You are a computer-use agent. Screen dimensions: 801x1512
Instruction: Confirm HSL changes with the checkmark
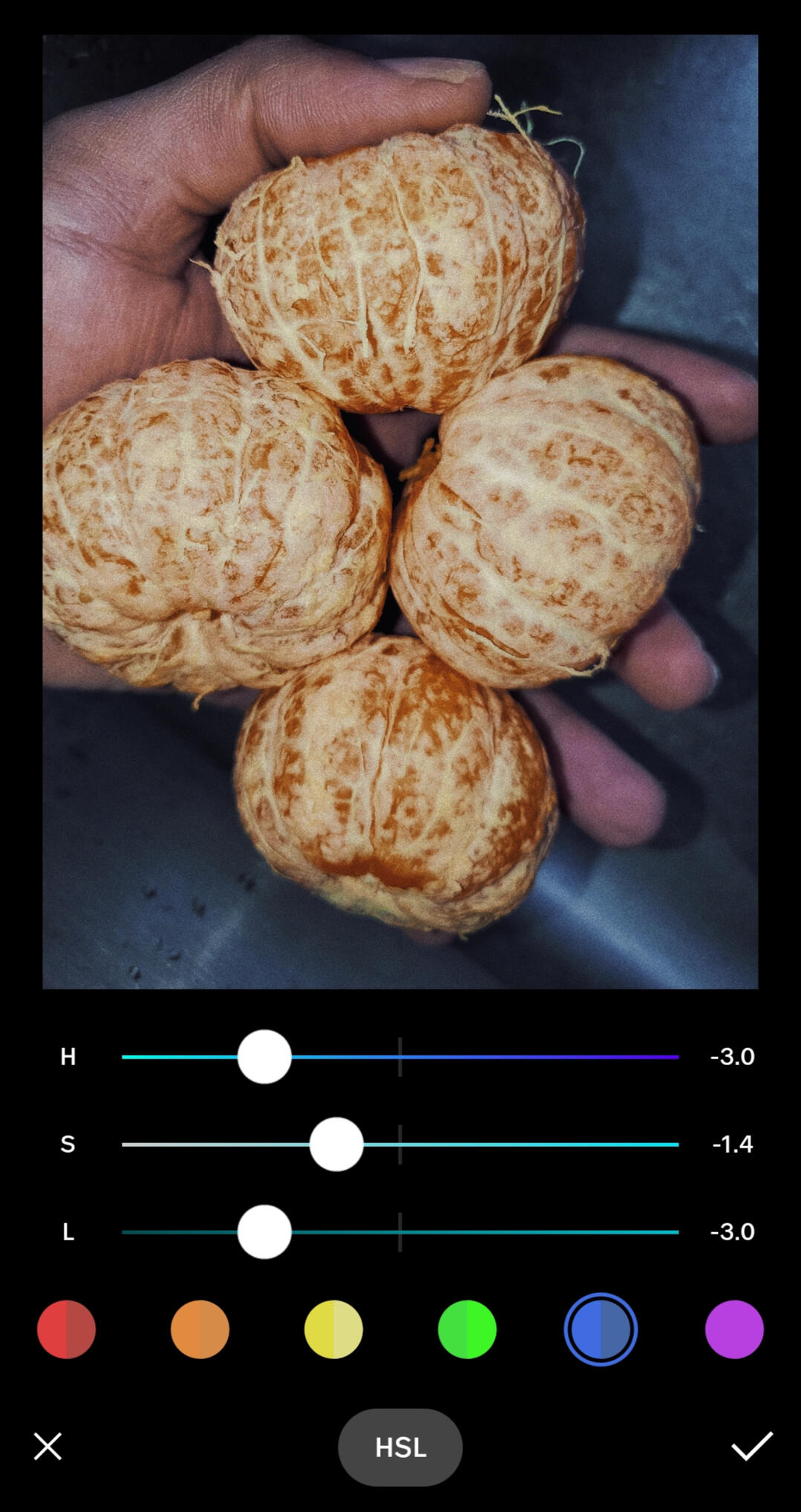752,1446
